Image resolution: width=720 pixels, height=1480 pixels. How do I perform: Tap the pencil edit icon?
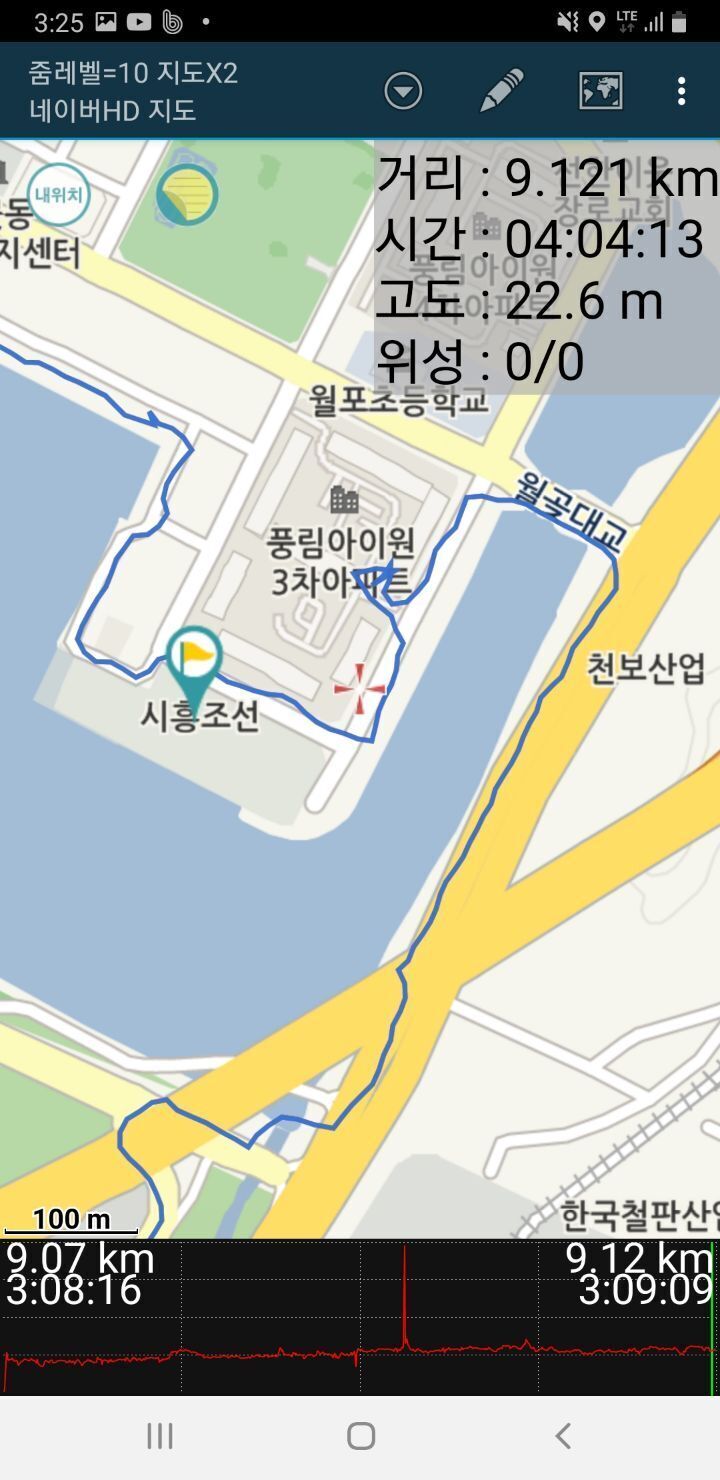[x=502, y=91]
